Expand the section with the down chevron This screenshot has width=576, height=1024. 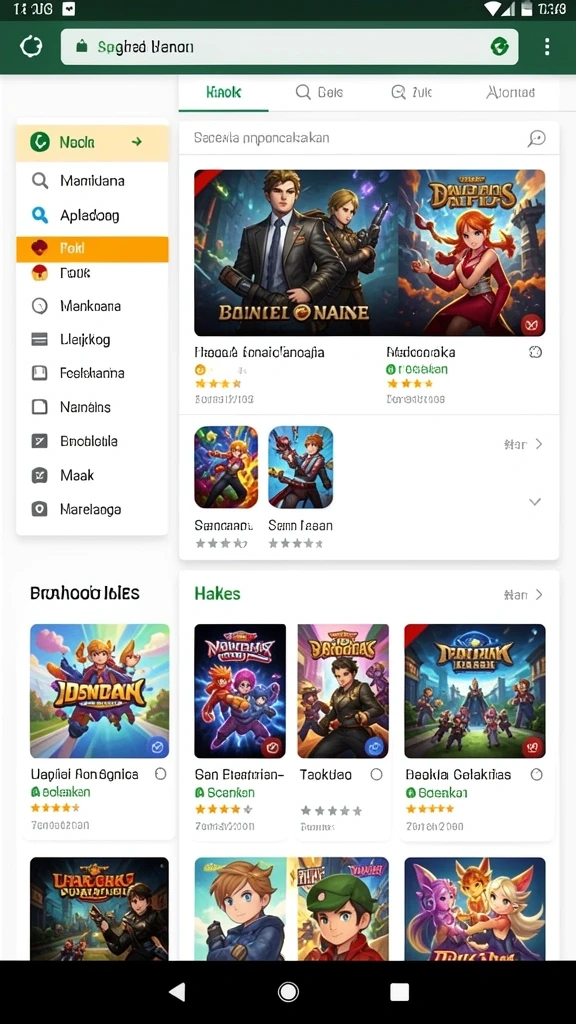point(535,502)
